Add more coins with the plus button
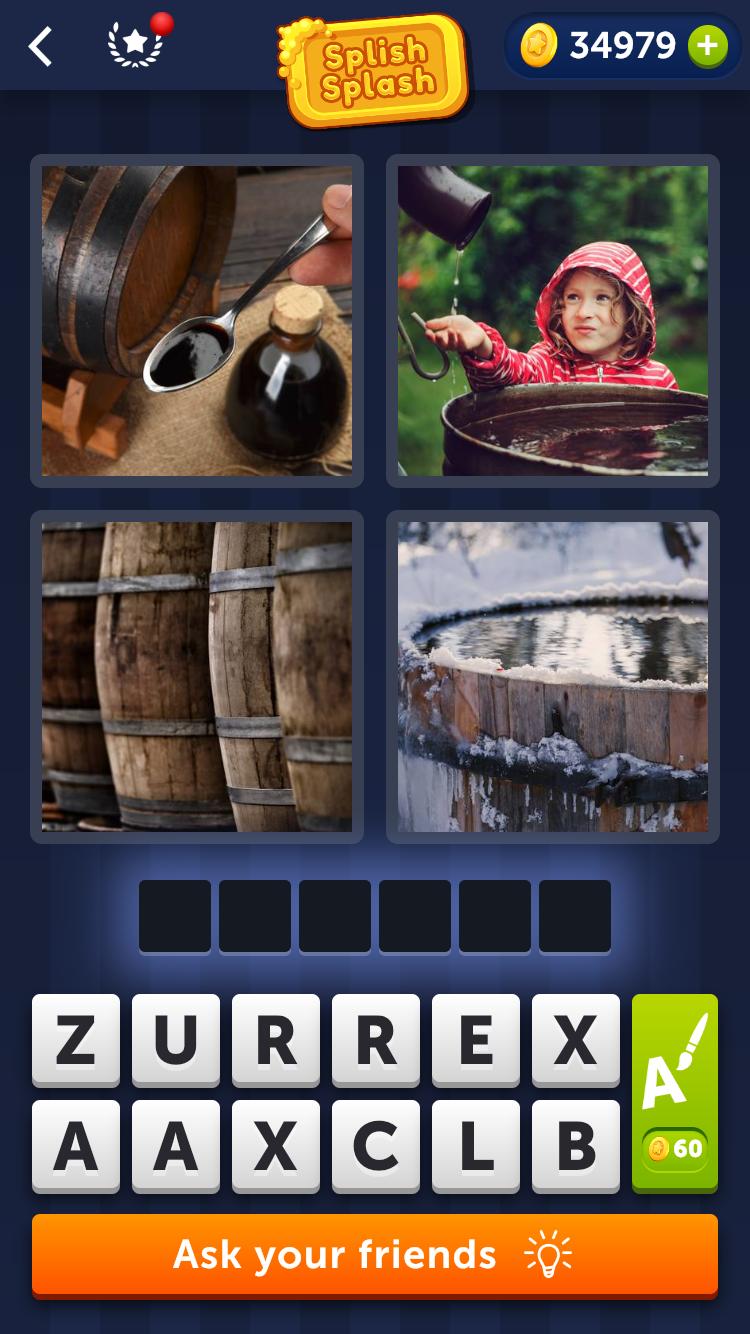The image size is (750, 1334). pyautogui.click(x=707, y=46)
